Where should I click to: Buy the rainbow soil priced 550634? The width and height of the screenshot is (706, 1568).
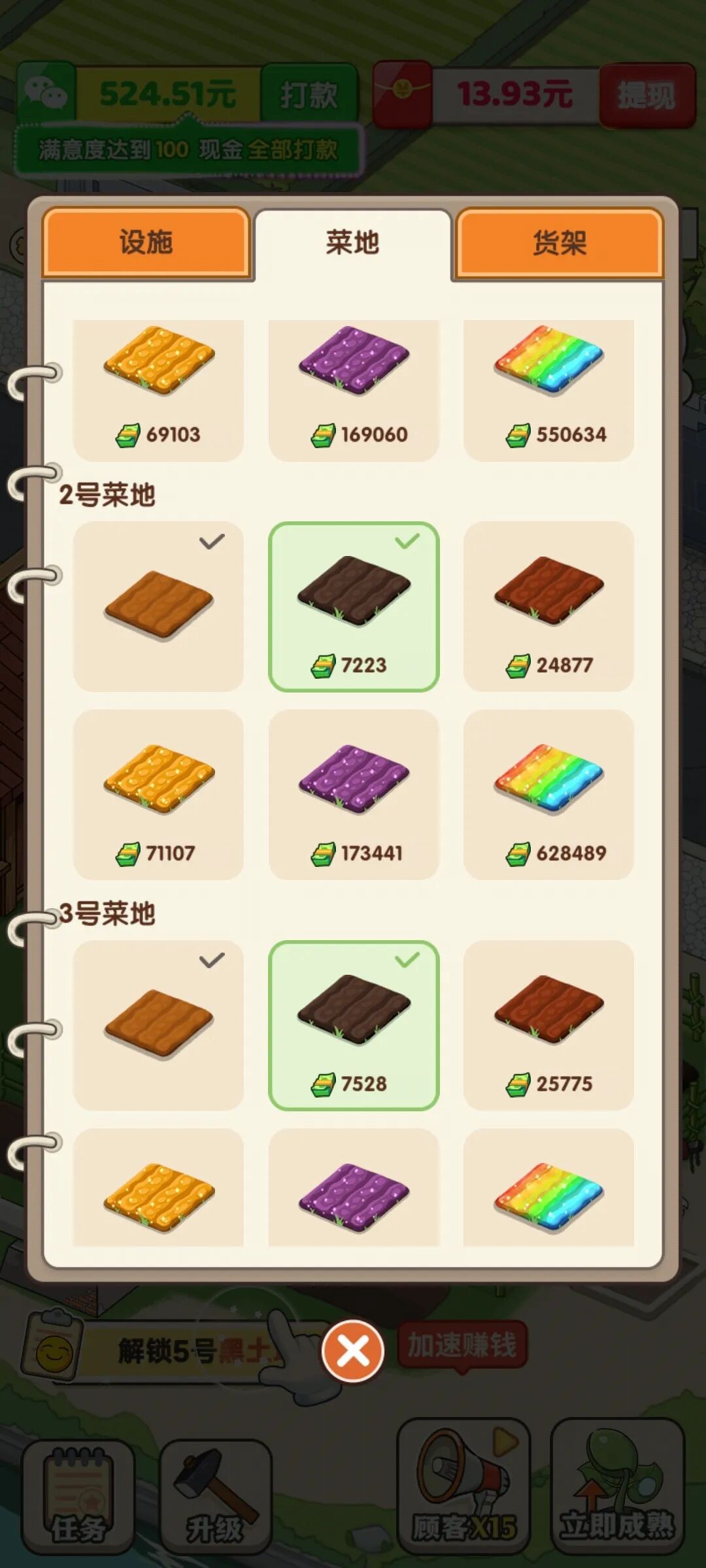point(548,391)
